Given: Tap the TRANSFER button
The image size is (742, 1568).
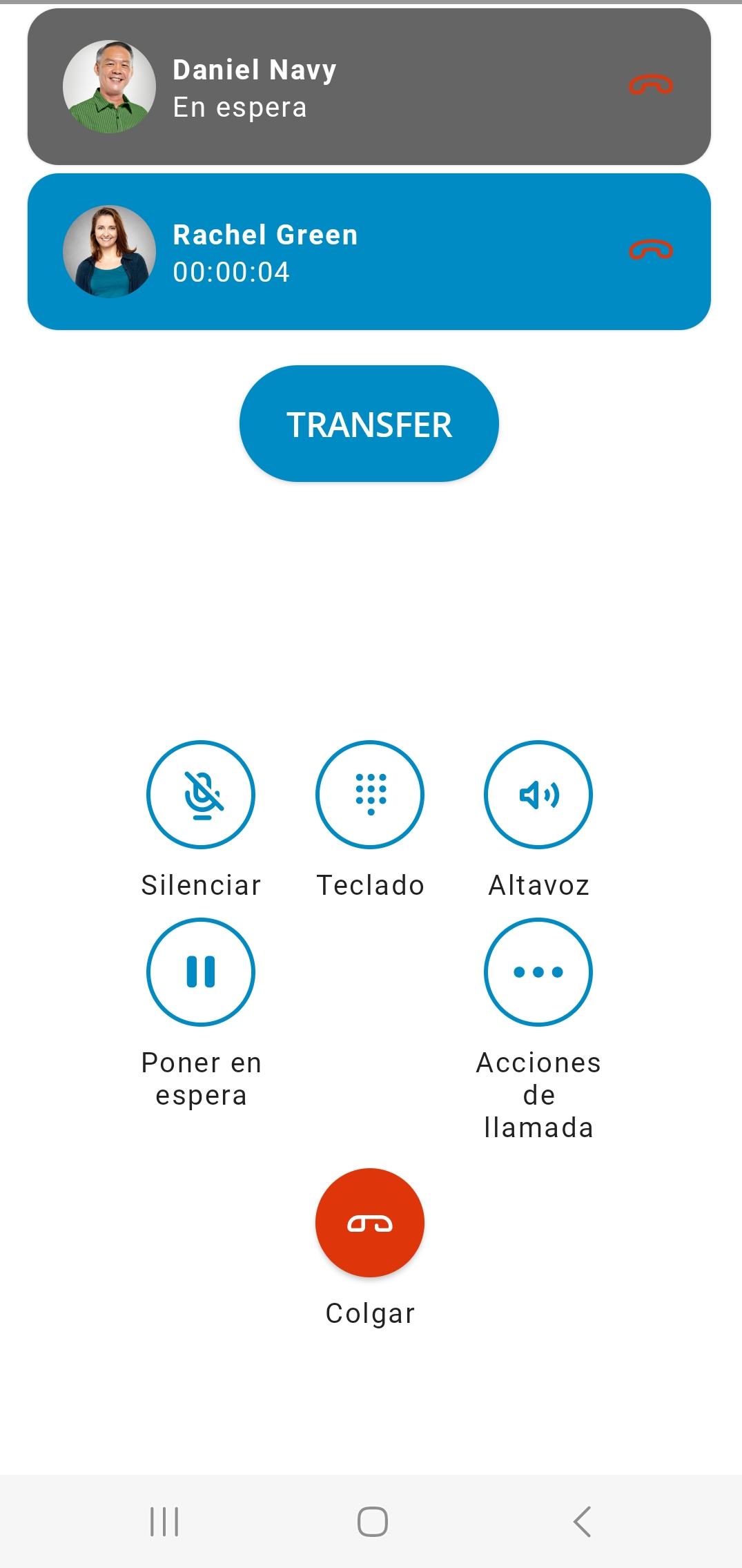Looking at the screenshot, I should tap(369, 424).
